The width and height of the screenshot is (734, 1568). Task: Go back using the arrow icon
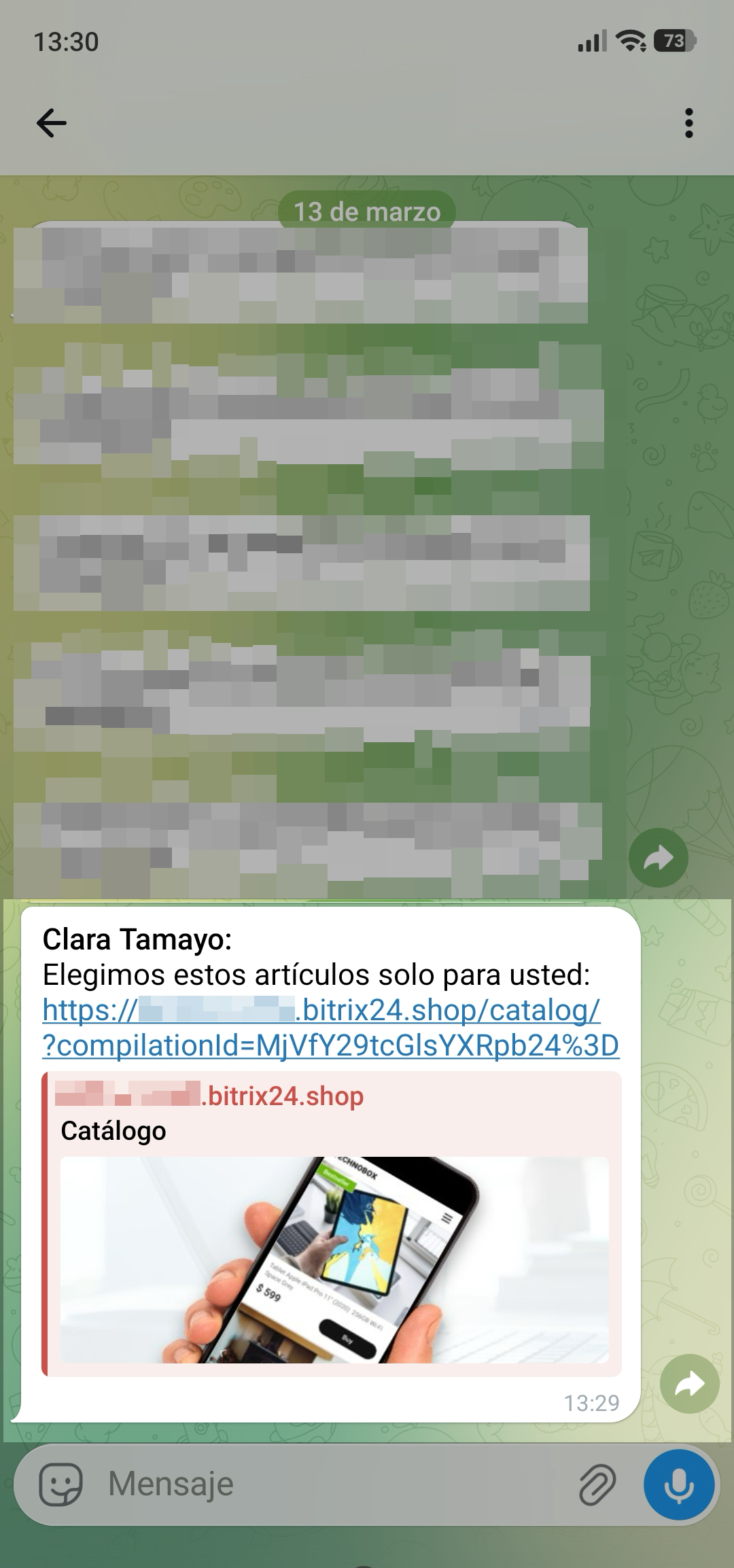tap(51, 124)
